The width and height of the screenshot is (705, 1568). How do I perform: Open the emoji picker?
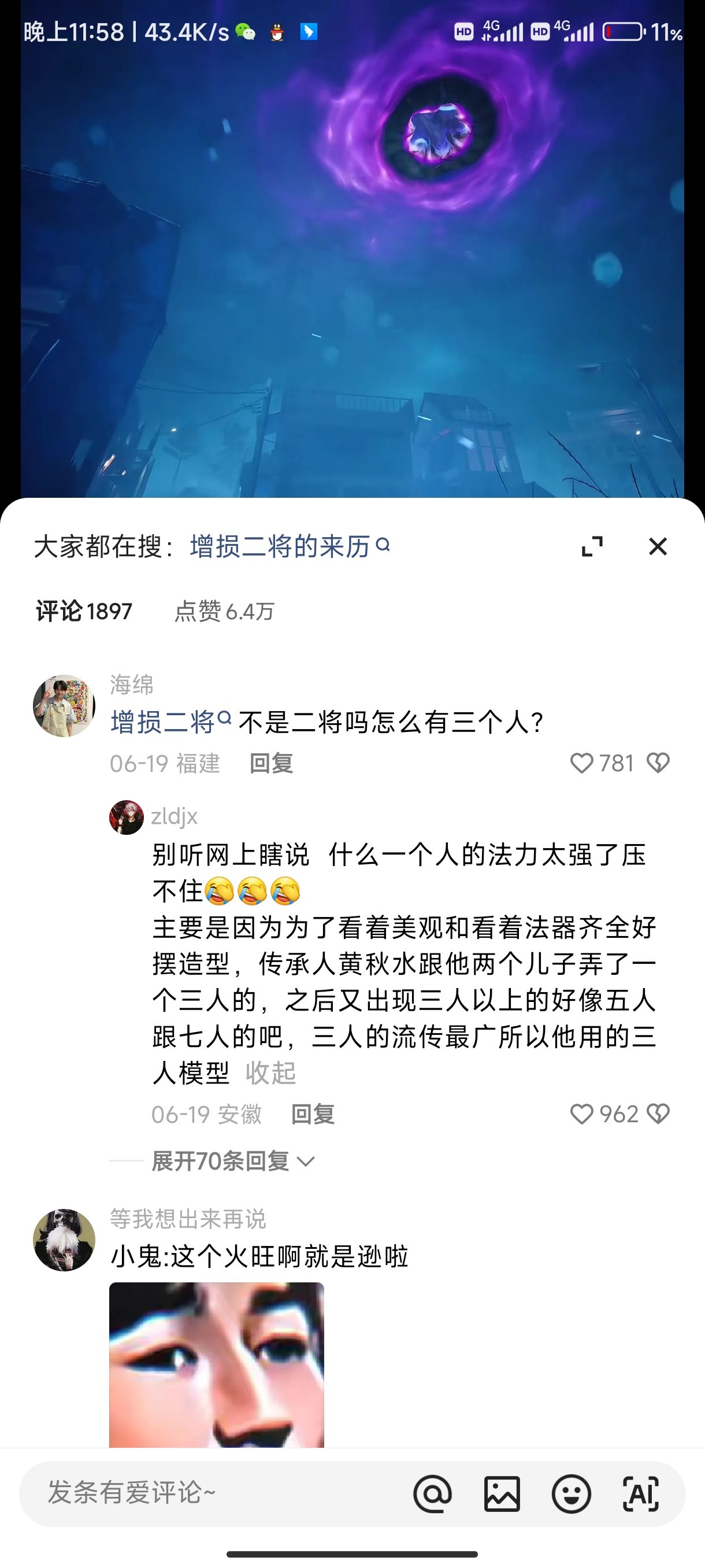(571, 1493)
